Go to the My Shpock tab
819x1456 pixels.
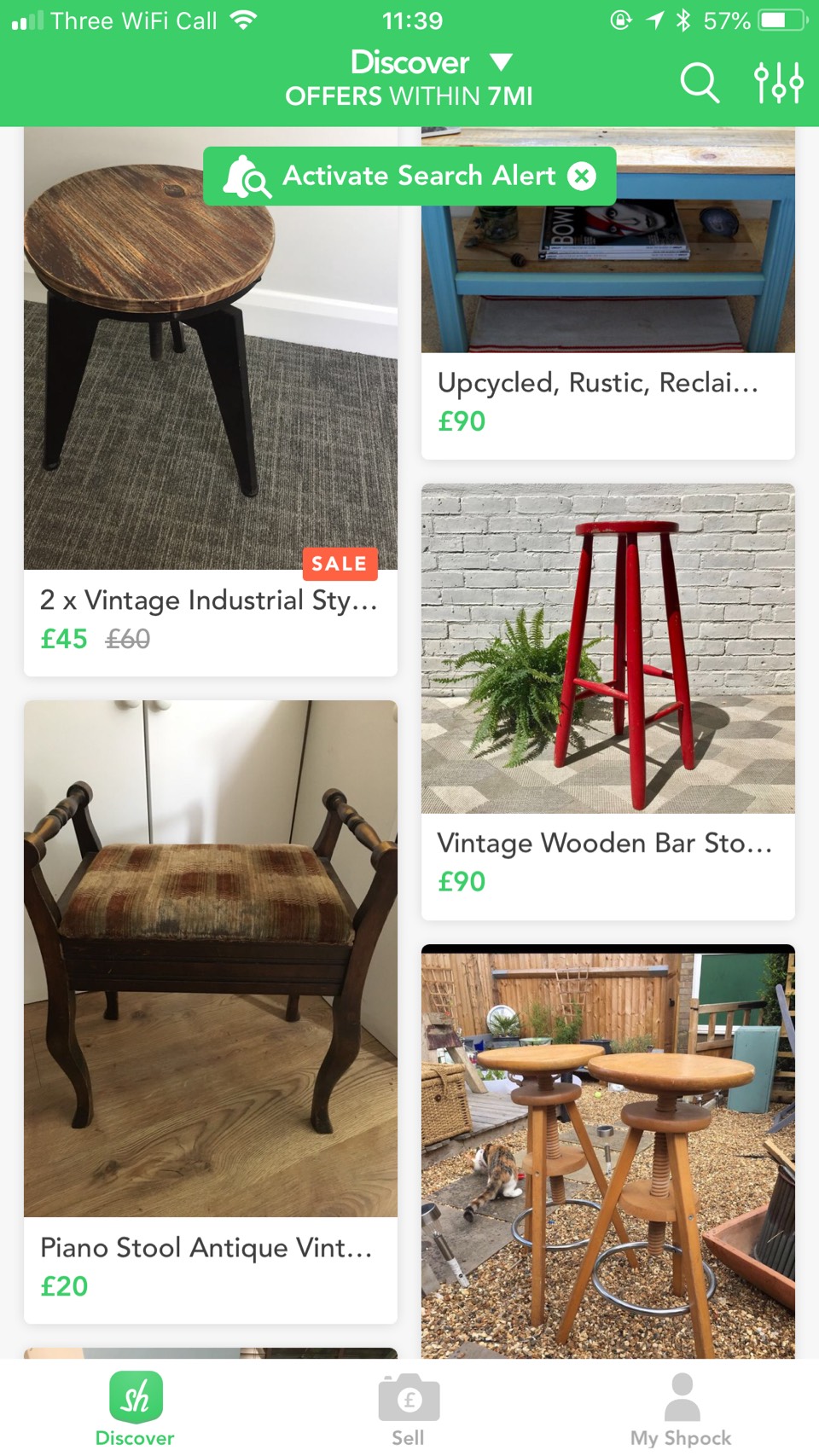(x=681, y=1409)
